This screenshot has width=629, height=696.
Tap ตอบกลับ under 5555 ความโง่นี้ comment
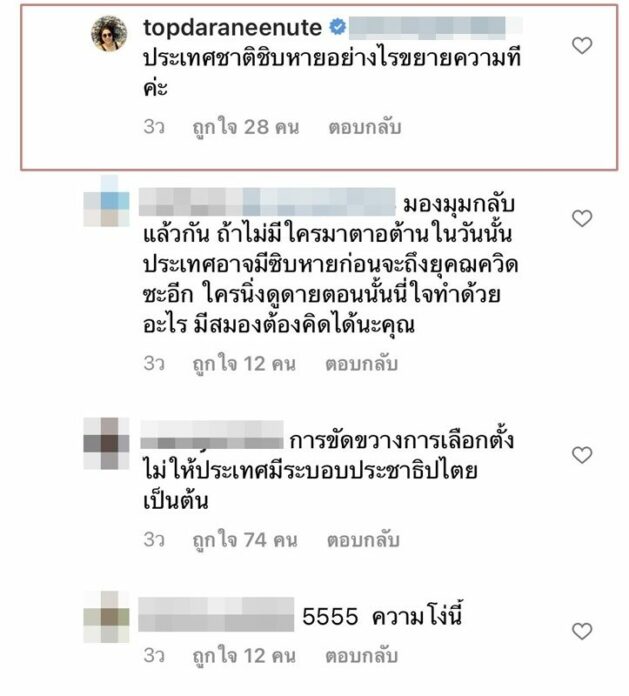362,658
